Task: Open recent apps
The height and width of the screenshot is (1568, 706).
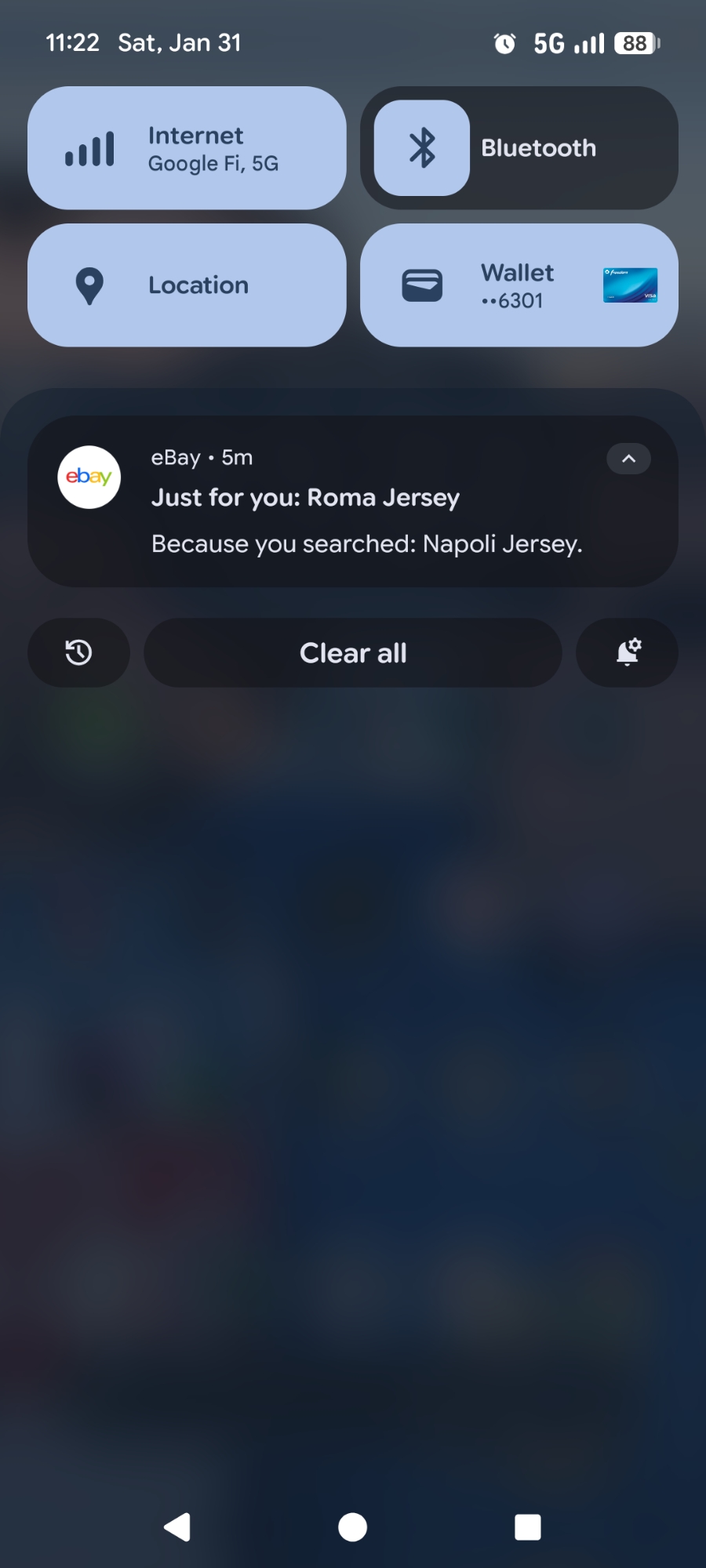Action: (x=527, y=1526)
